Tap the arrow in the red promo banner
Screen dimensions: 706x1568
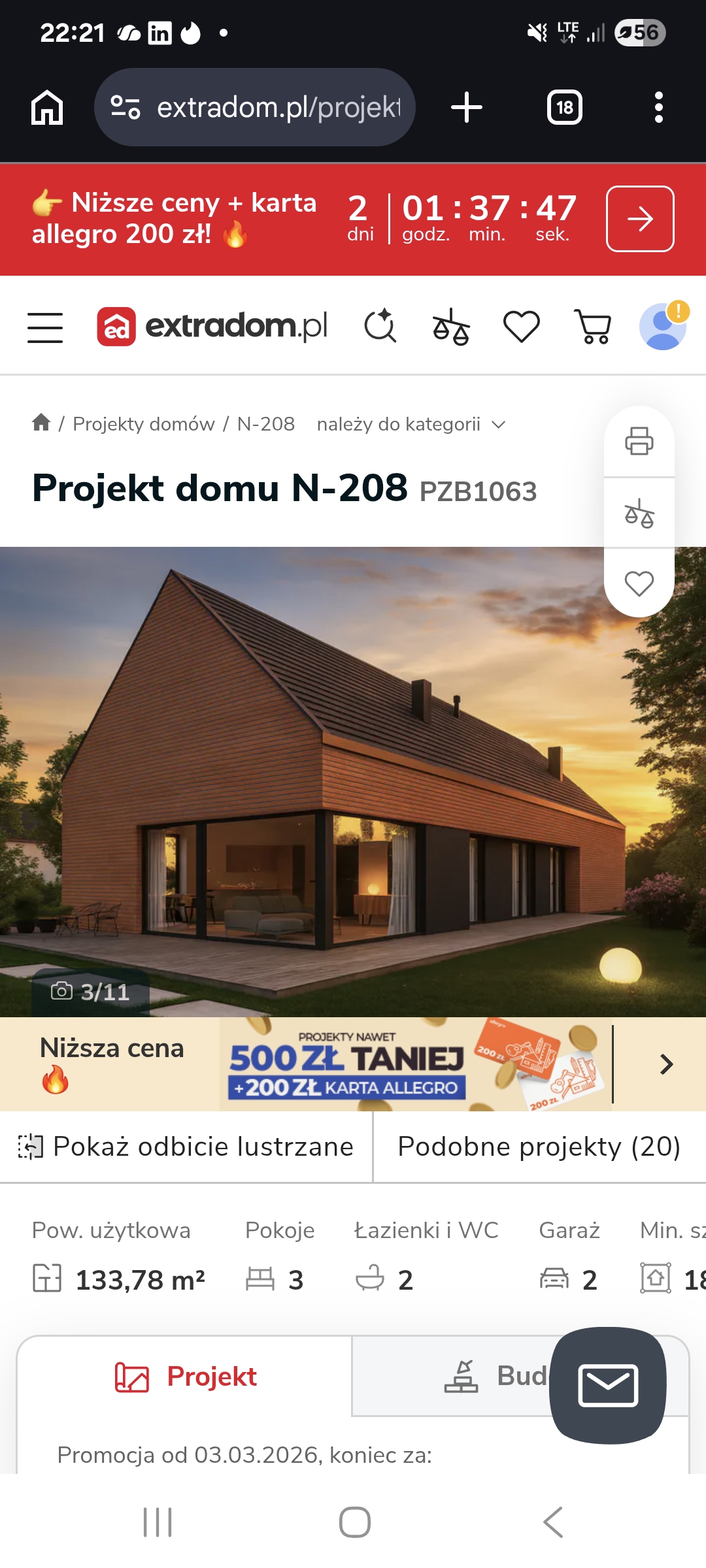coord(639,219)
